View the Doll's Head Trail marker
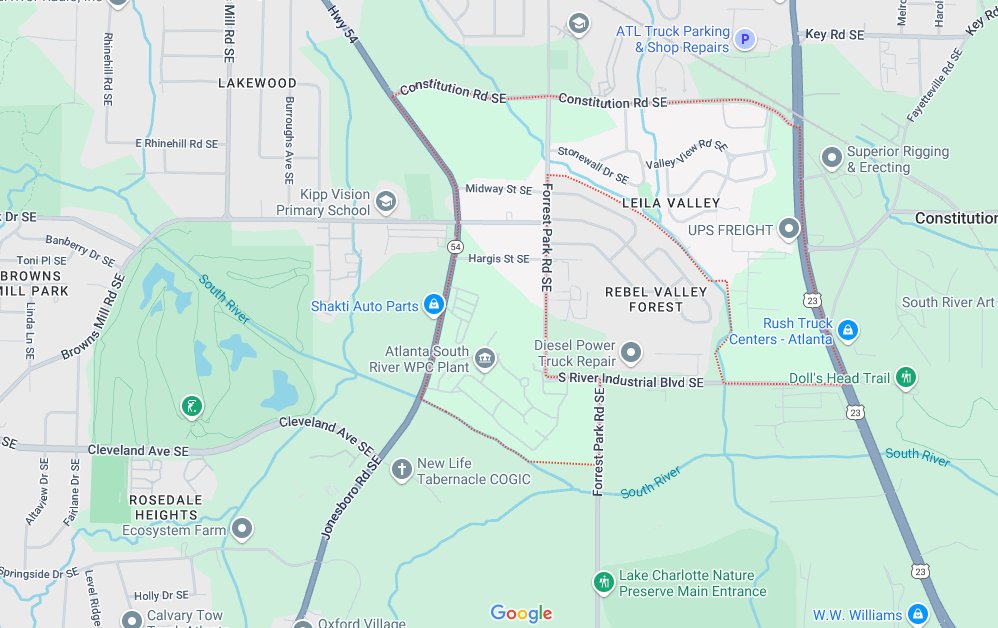Screen dimensions: 998x628 907,377
